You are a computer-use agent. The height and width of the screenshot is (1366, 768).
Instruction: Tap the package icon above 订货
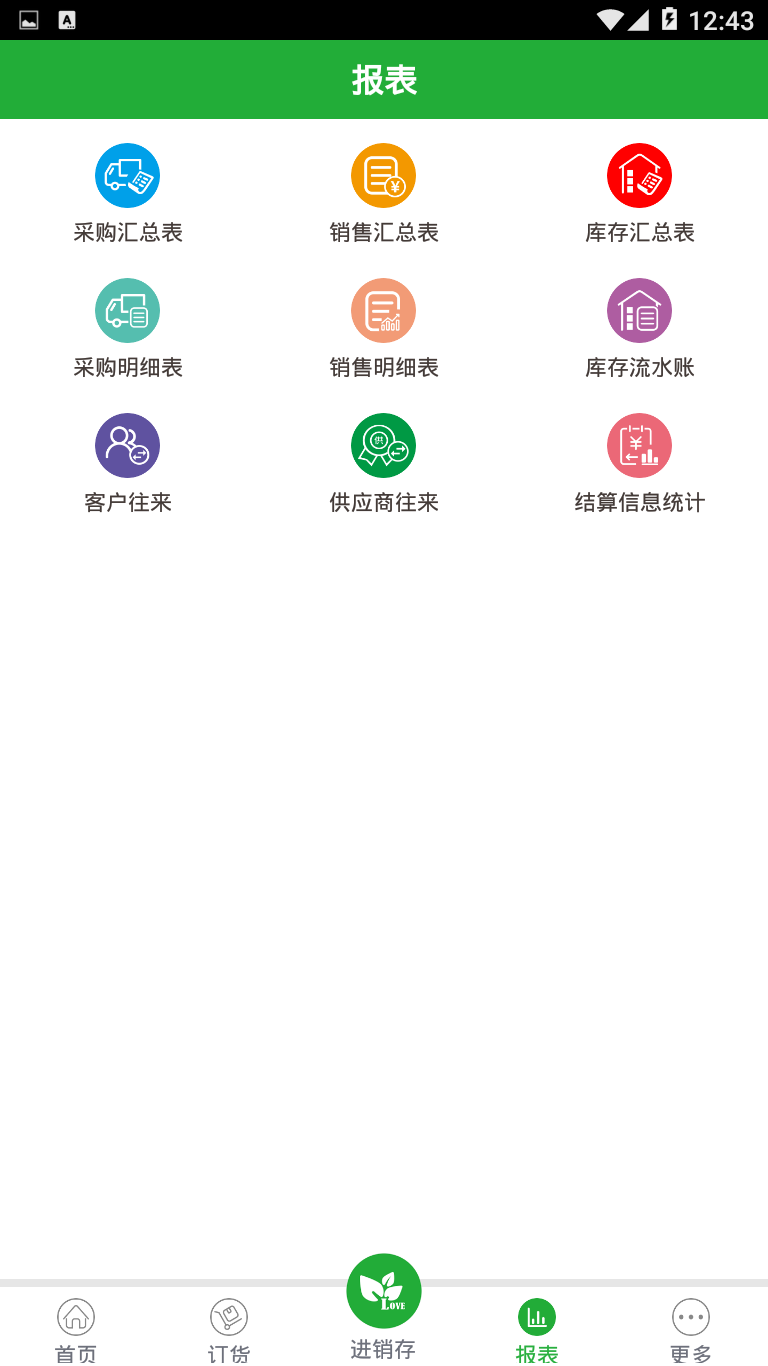[x=229, y=1317]
